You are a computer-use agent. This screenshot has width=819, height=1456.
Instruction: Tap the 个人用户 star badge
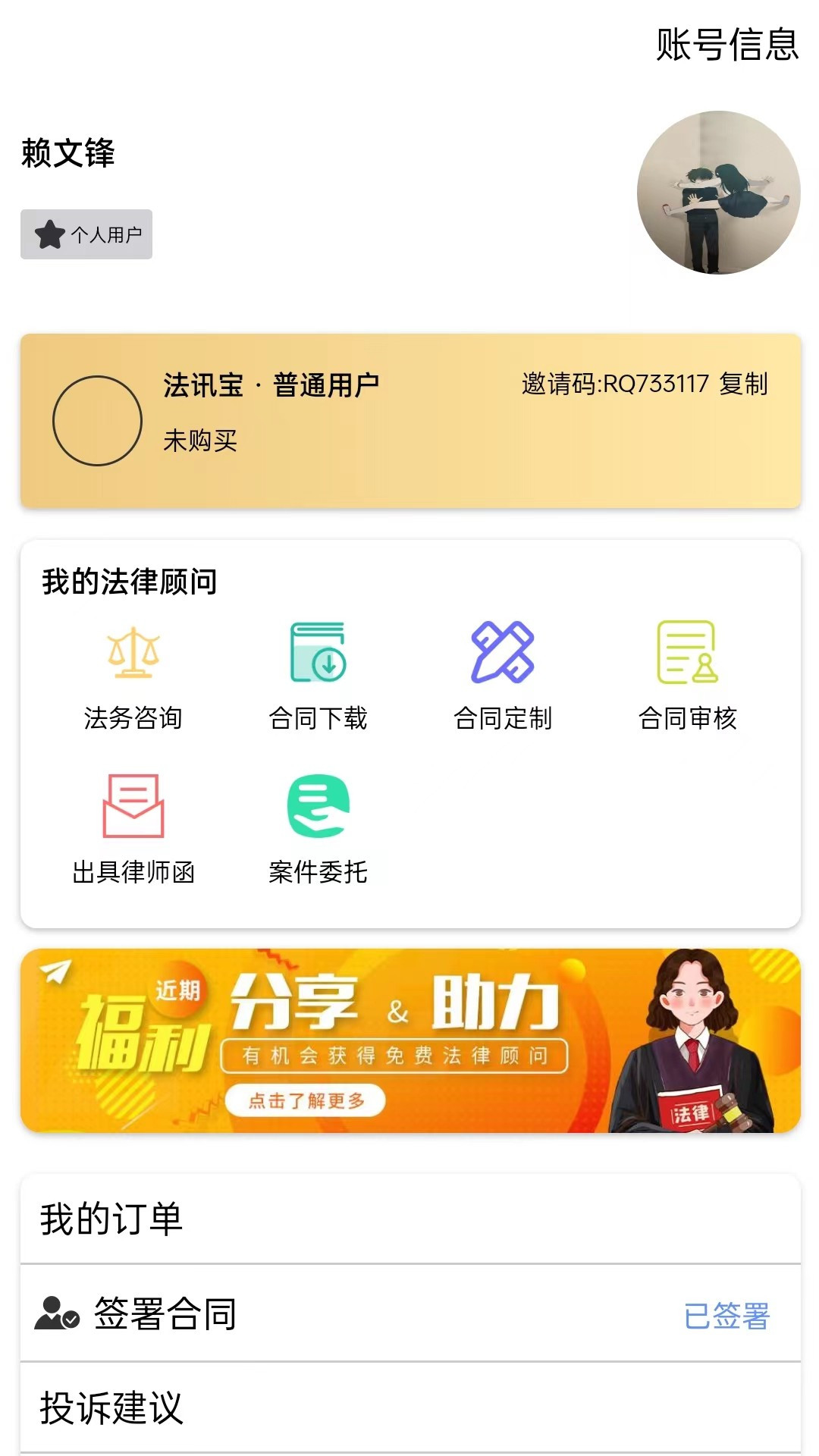[x=85, y=236]
